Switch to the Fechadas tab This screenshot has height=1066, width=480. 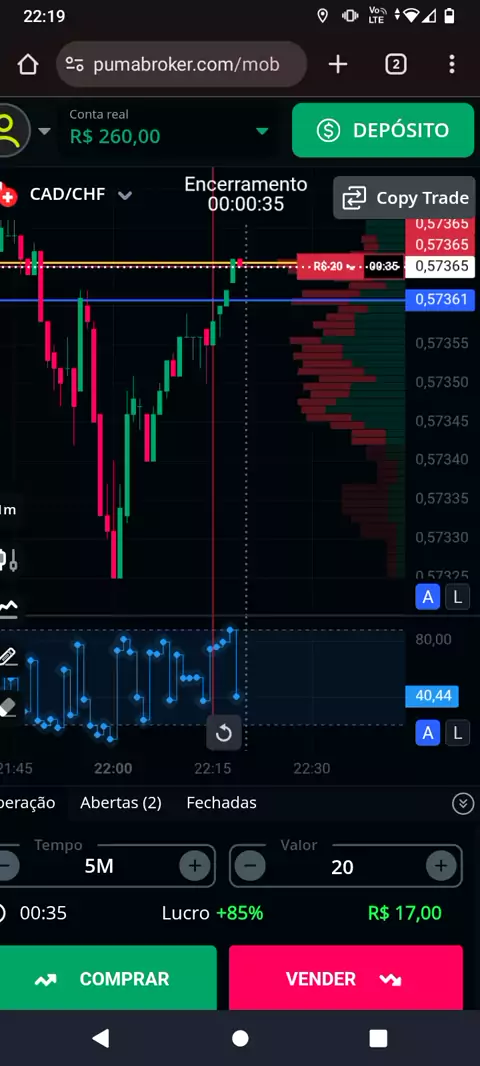pyautogui.click(x=222, y=803)
